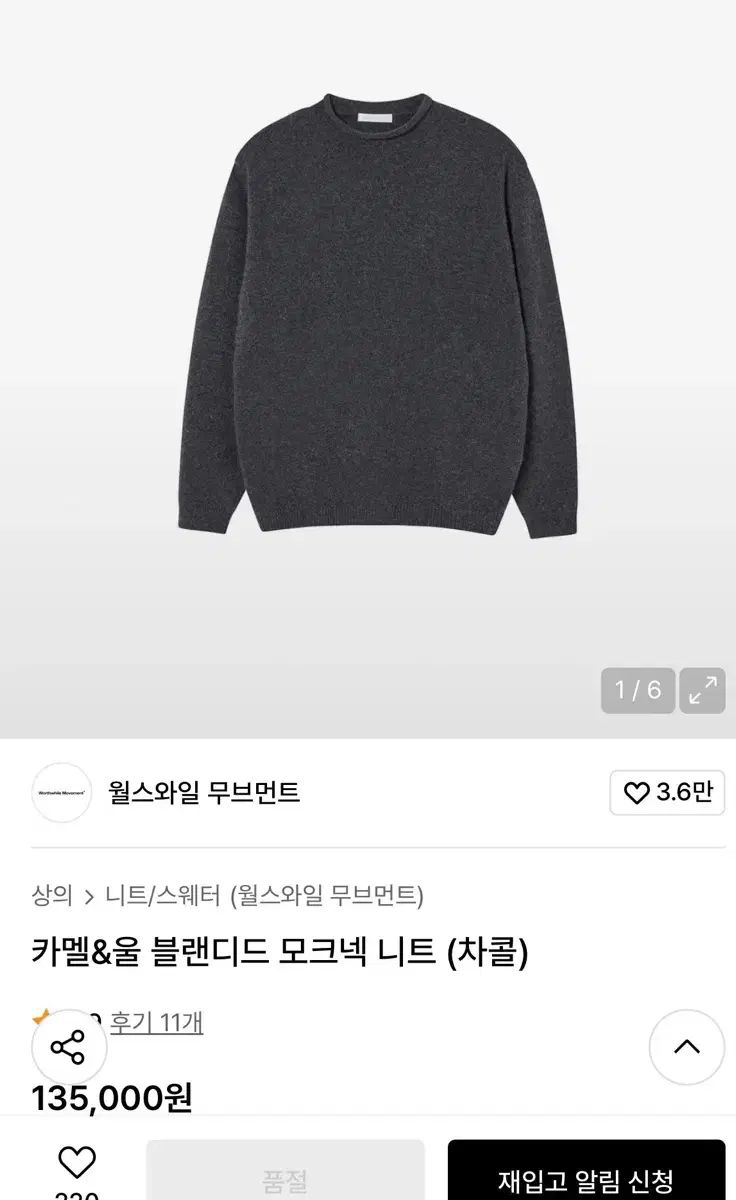Screen dimensions: 736x1200
Task: View the 후기 11개 reviews
Action: coord(156,1022)
